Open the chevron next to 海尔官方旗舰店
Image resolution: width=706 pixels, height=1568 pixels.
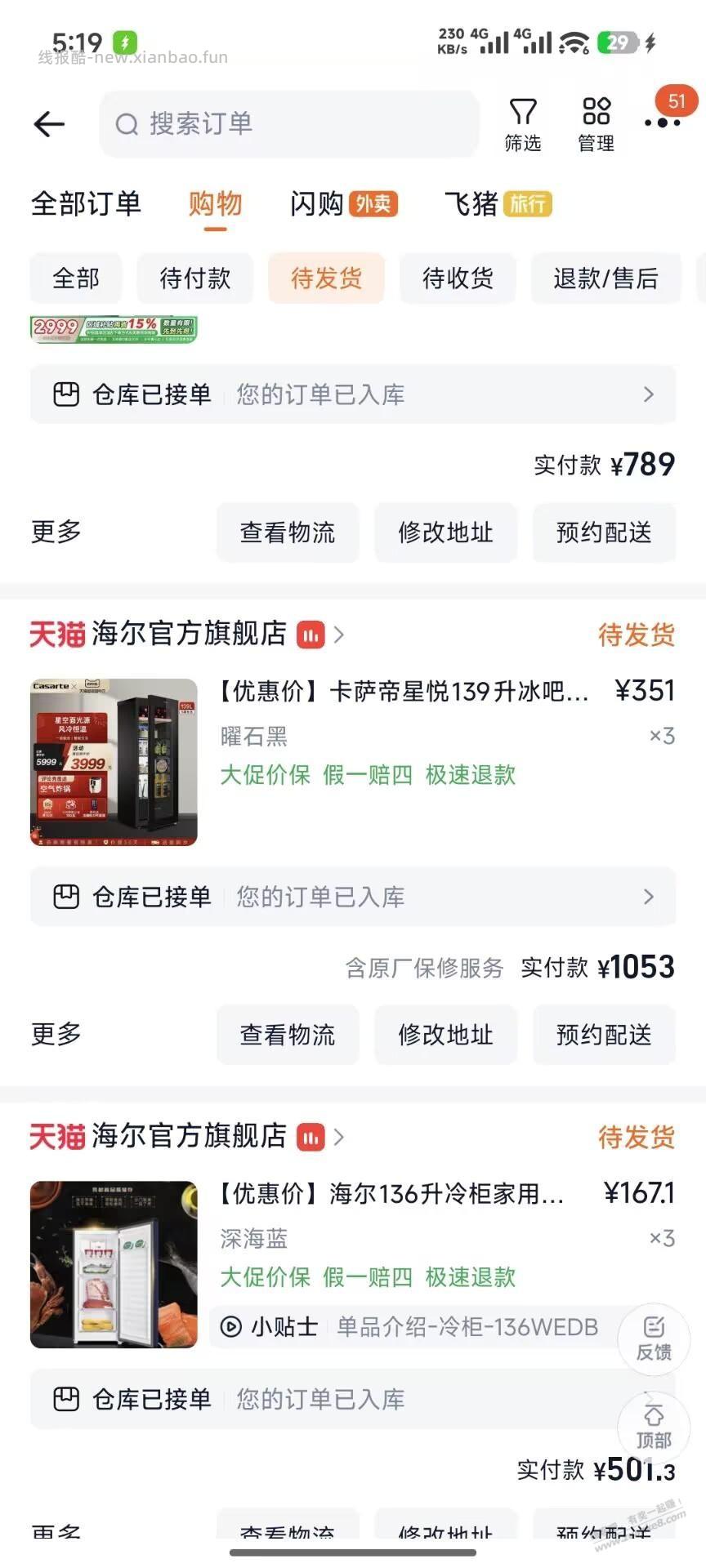[x=340, y=634]
